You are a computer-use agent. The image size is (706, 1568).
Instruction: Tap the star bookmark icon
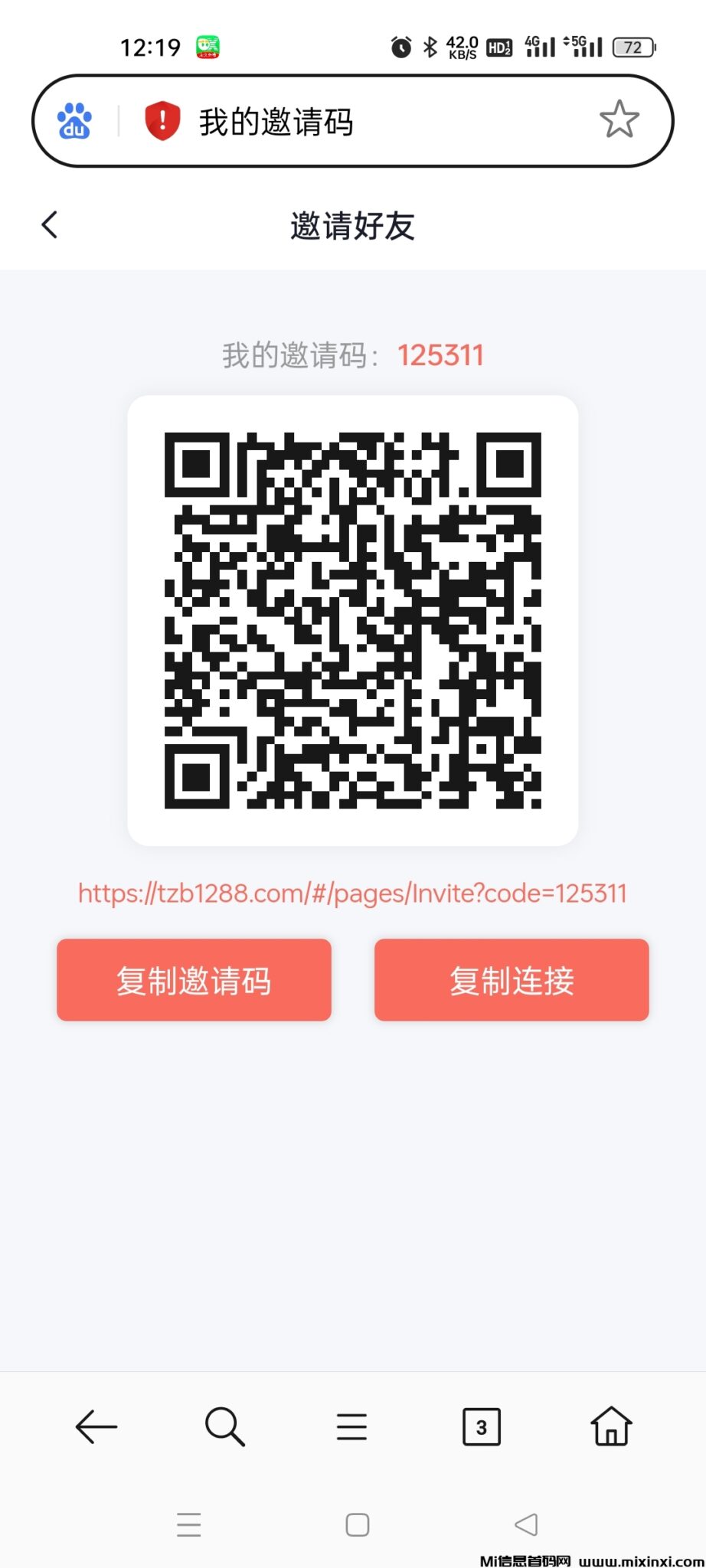click(619, 119)
